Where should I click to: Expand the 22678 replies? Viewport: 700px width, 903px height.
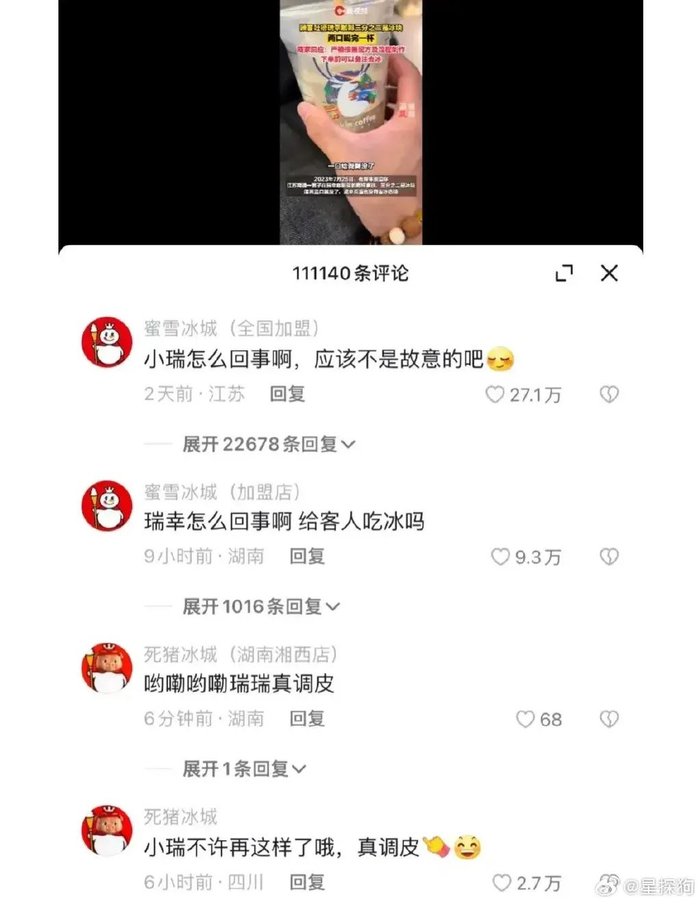click(269, 444)
